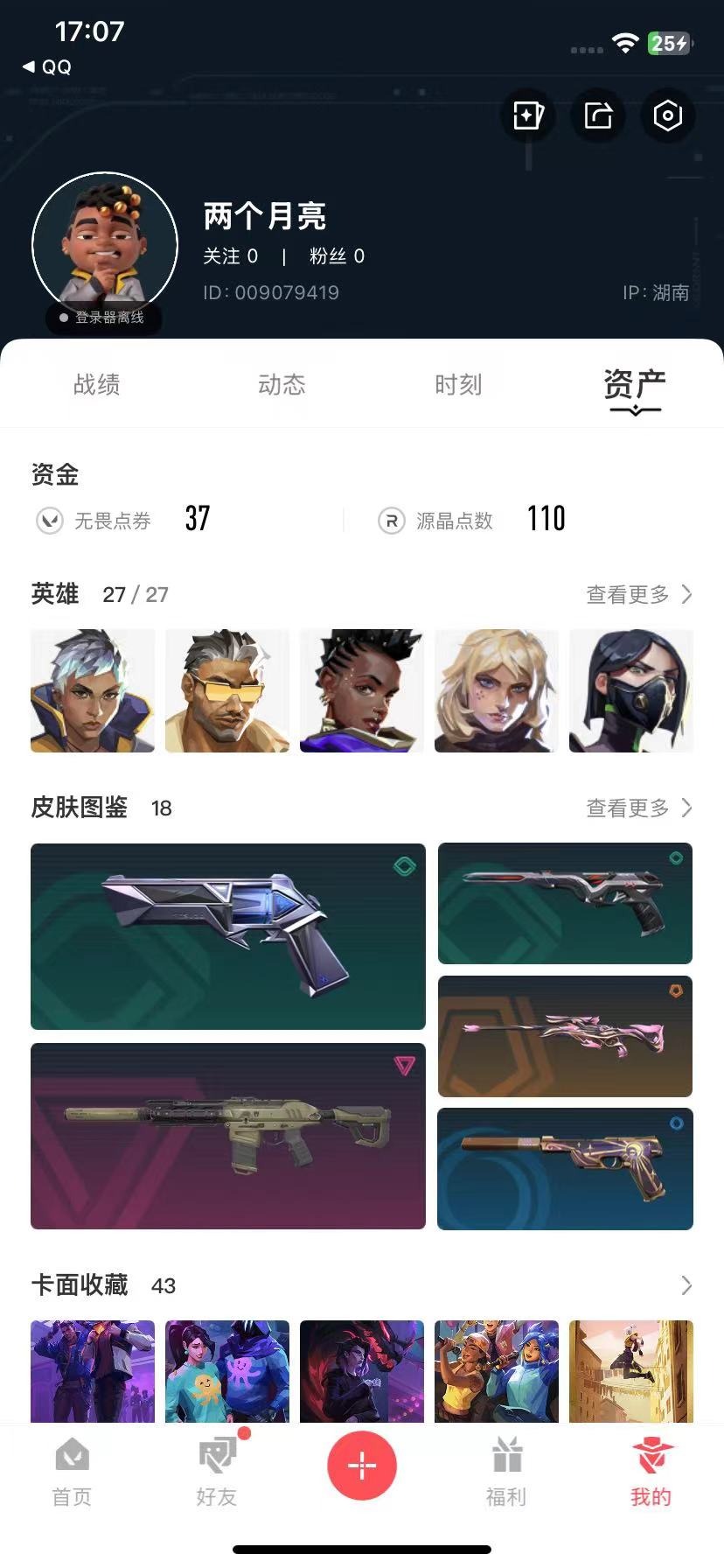
Task: Go to the 首页 tab
Action: click(72, 1473)
